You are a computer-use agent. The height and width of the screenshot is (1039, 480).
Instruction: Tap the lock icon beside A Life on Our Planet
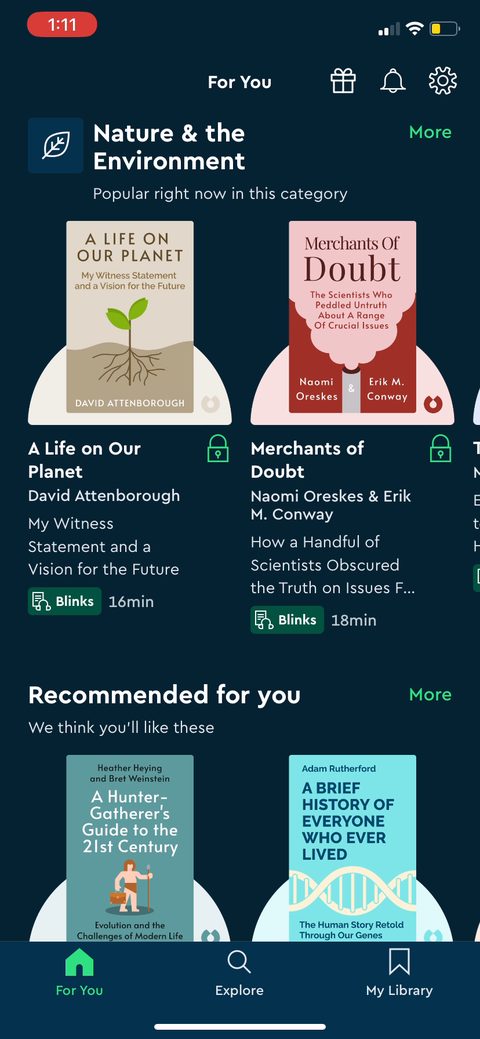[x=218, y=448]
